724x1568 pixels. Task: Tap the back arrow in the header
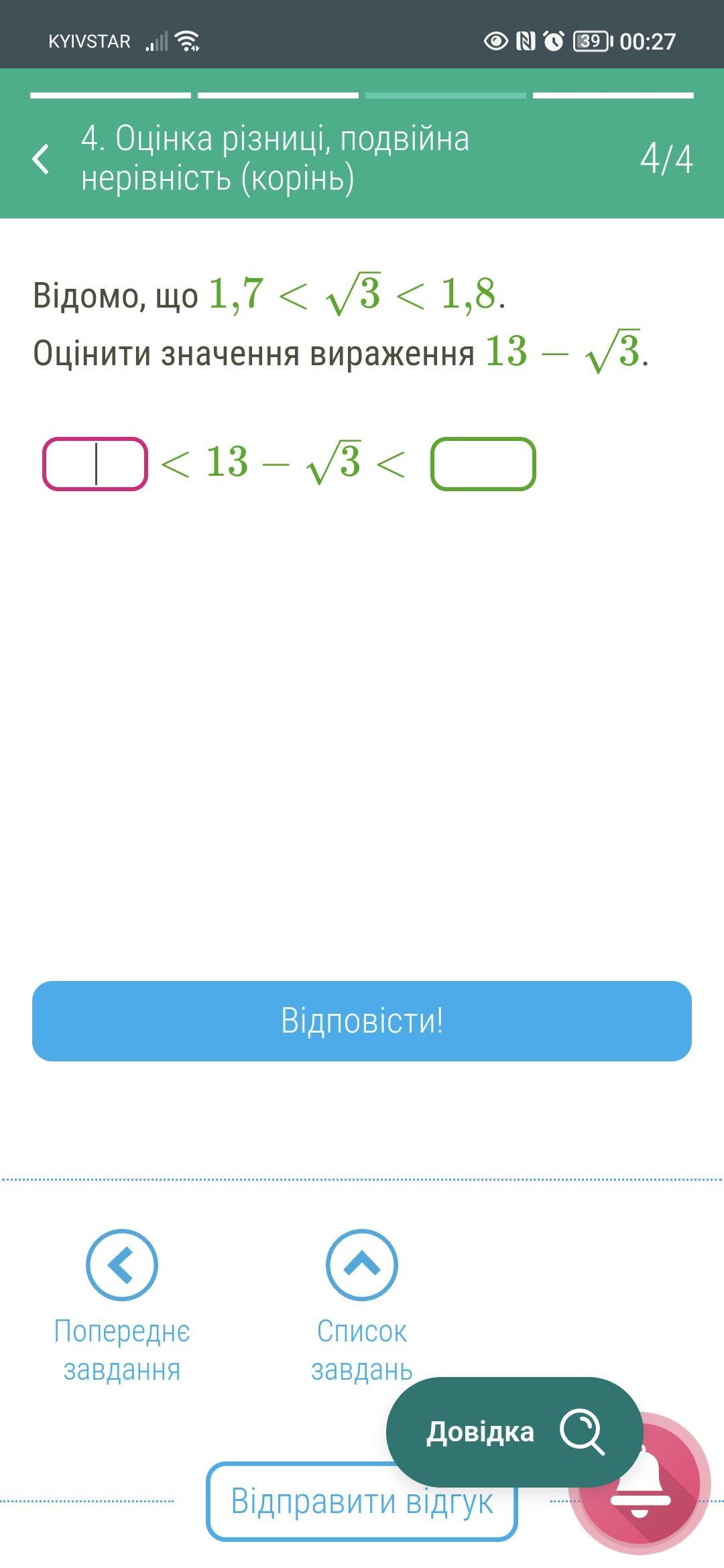click(42, 159)
